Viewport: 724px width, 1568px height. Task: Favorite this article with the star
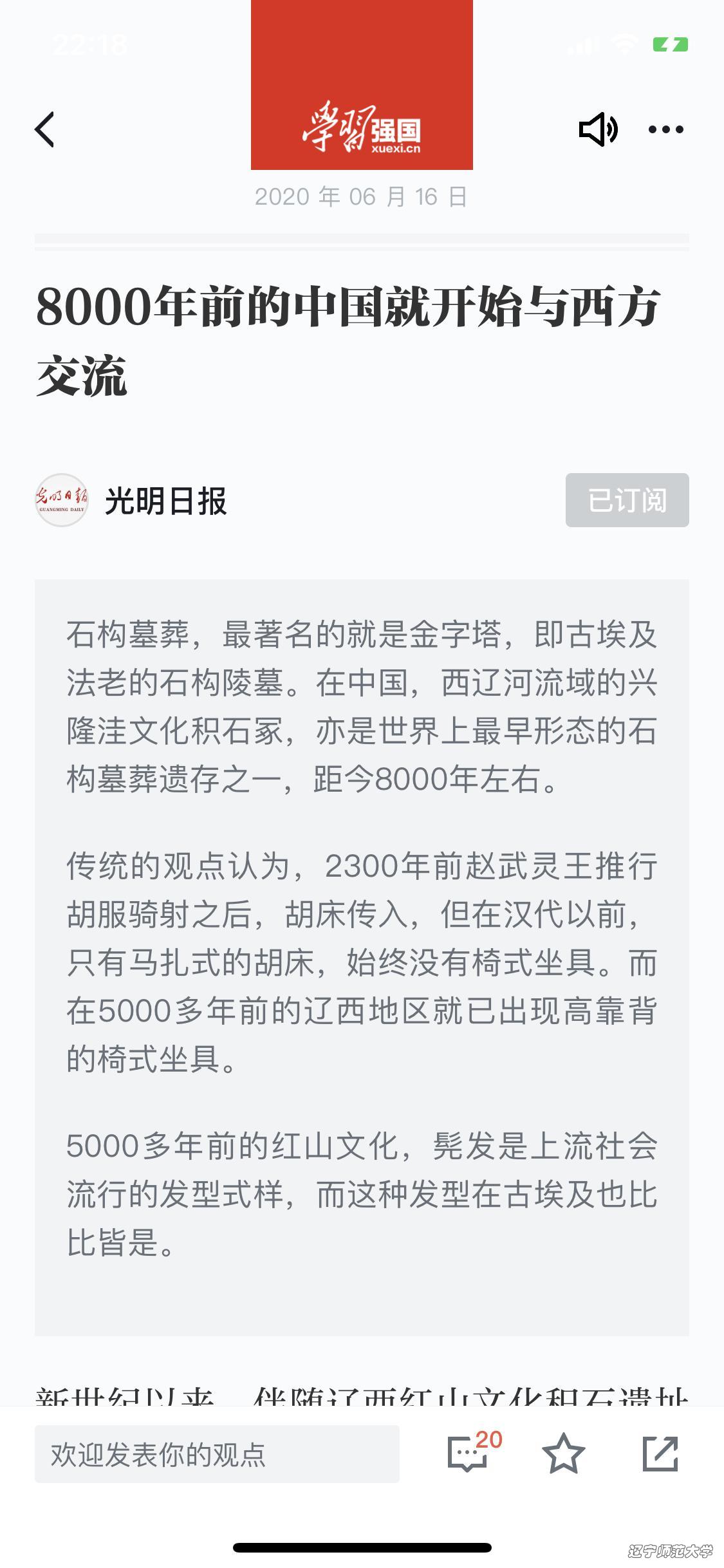[563, 1454]
